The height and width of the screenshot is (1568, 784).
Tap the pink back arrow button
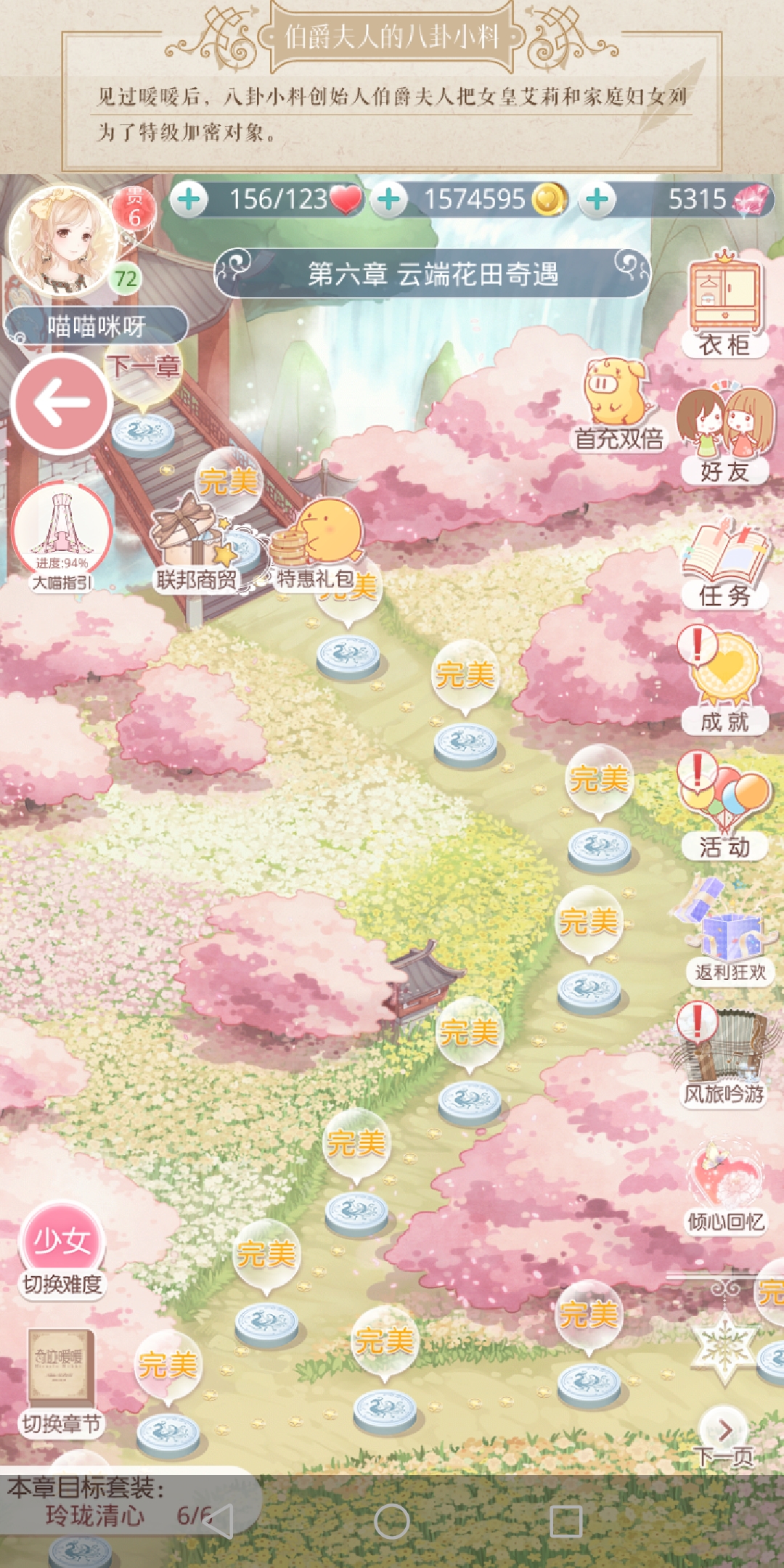(62, 404)
